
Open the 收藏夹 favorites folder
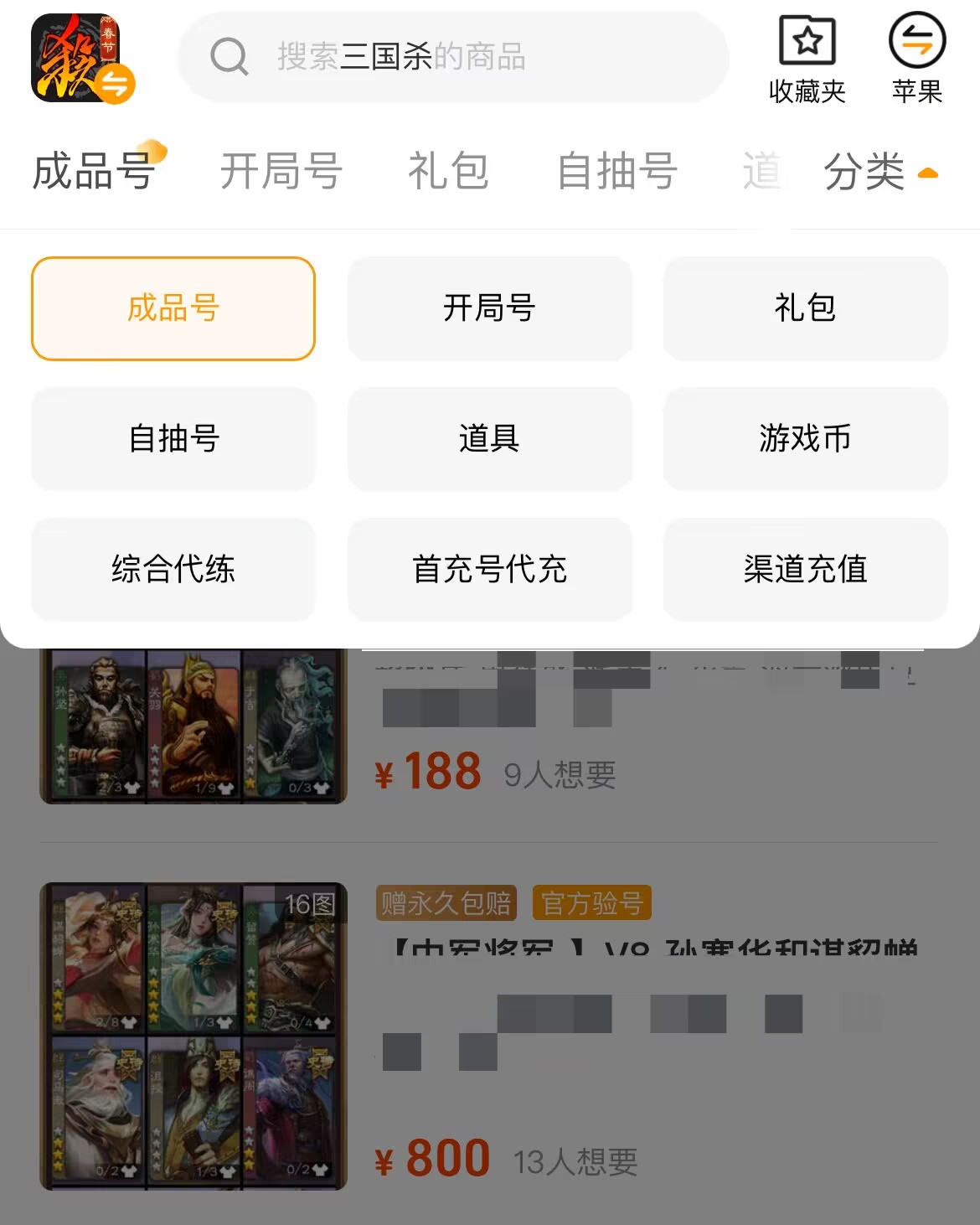pos(807,59)
